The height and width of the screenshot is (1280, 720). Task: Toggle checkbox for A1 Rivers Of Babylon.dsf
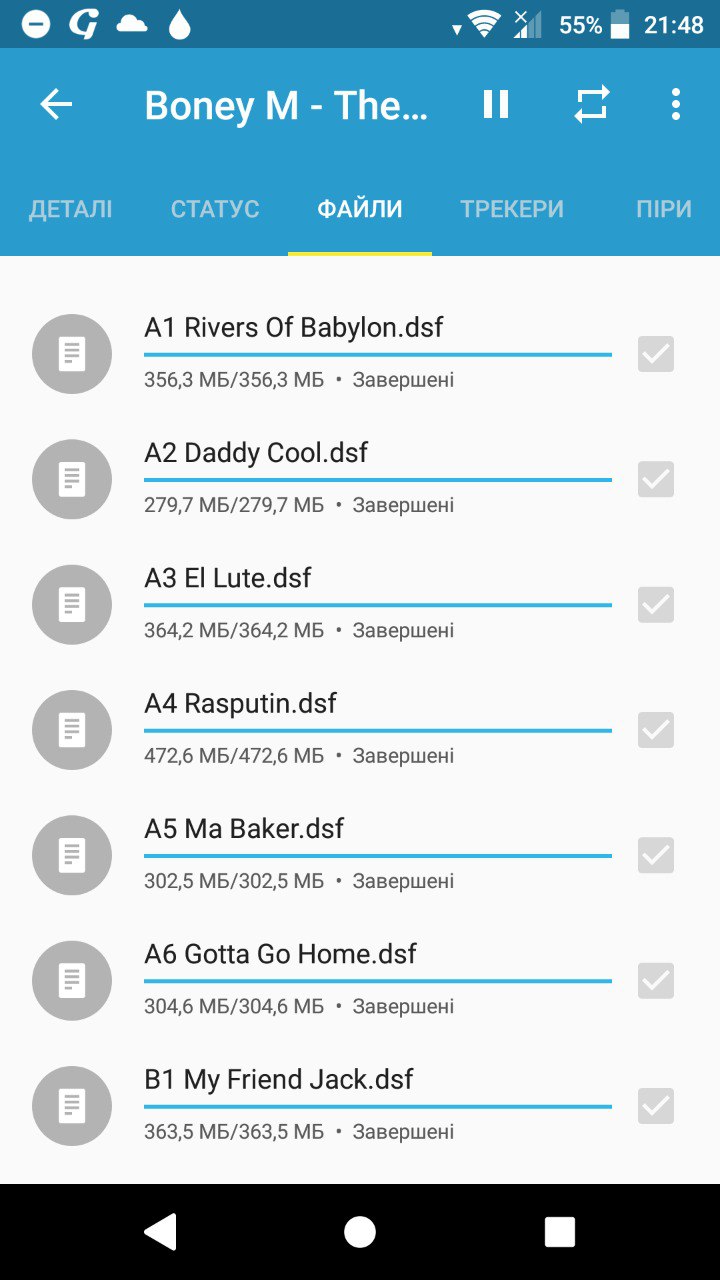click(x=656, y=354)
